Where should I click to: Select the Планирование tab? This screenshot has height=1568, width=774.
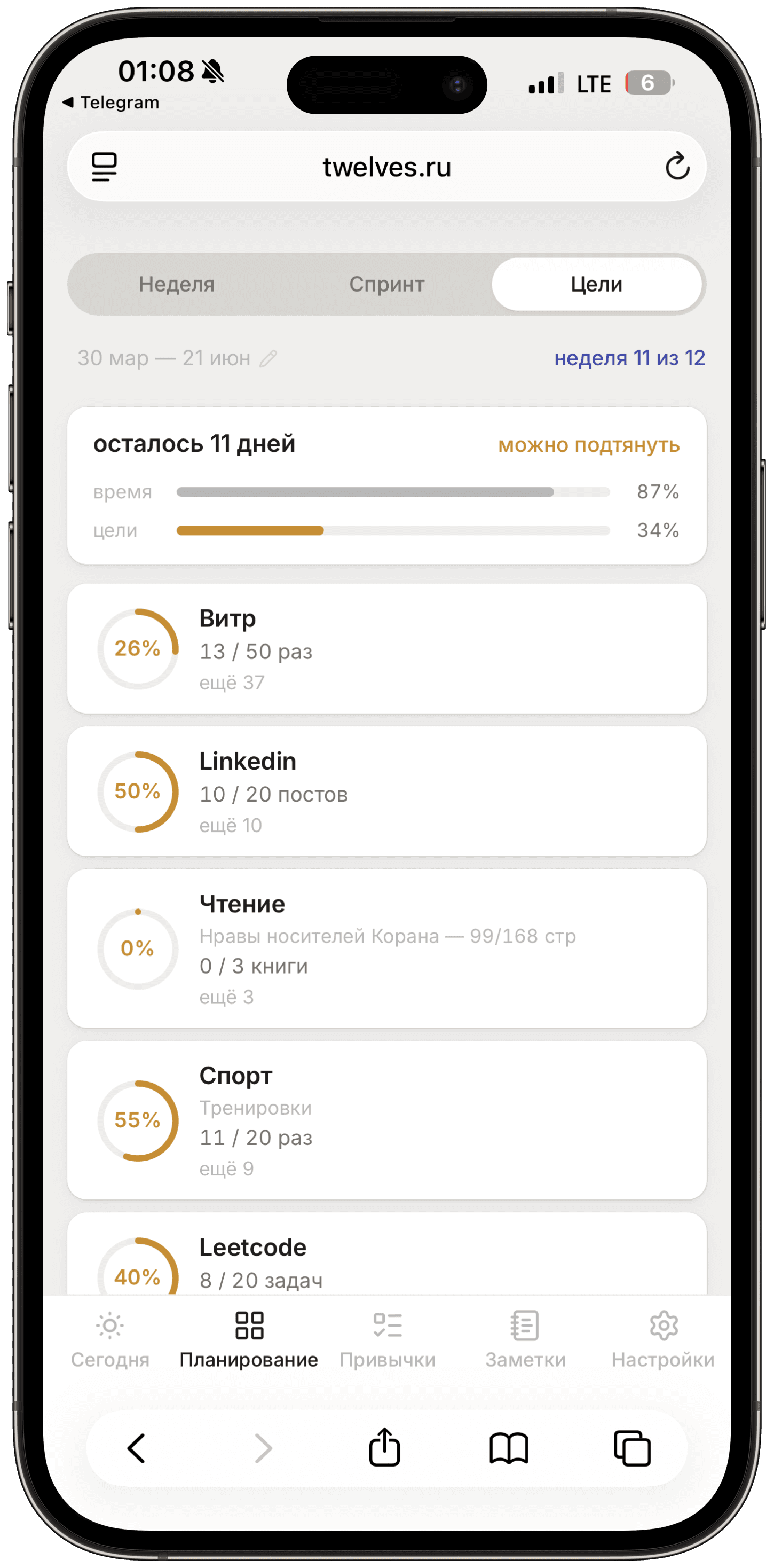[249, 1340]
